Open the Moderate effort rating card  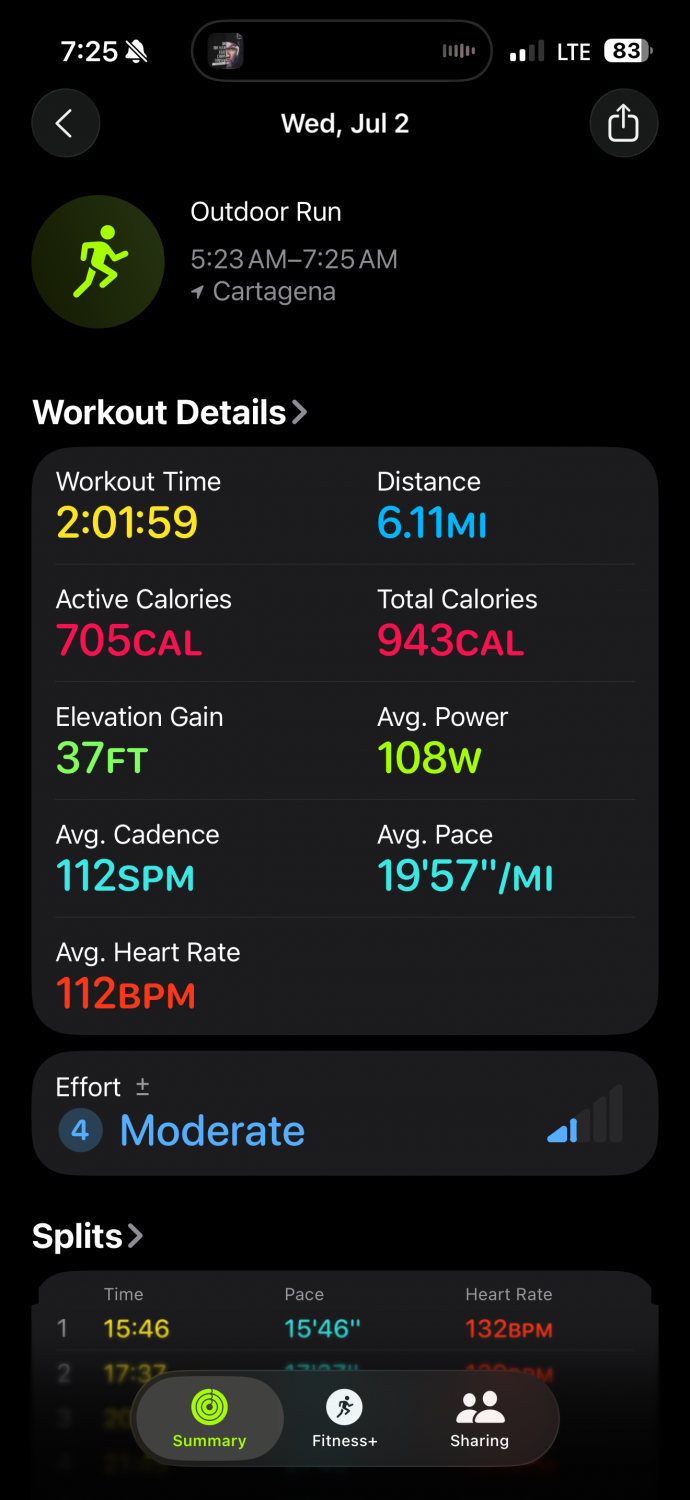tap(345, 1113)
